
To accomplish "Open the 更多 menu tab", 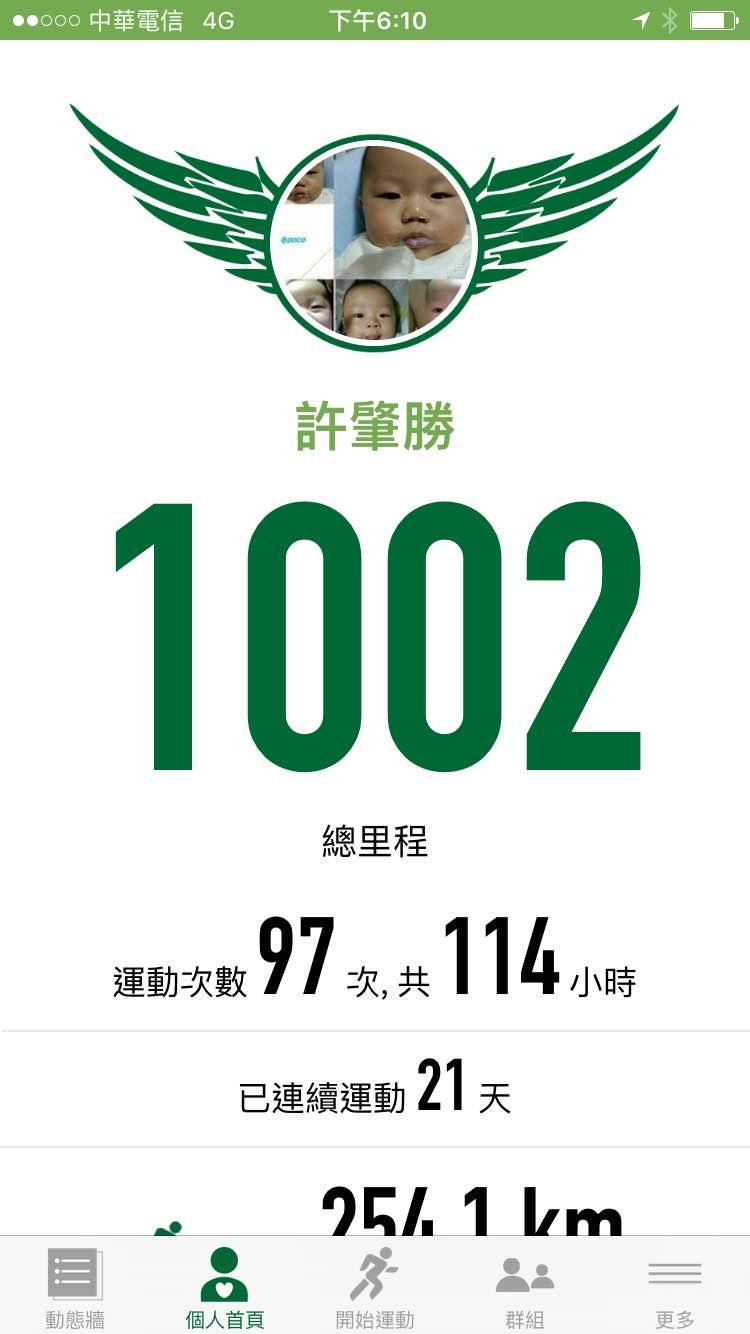I will click(x=675, y=1287).
